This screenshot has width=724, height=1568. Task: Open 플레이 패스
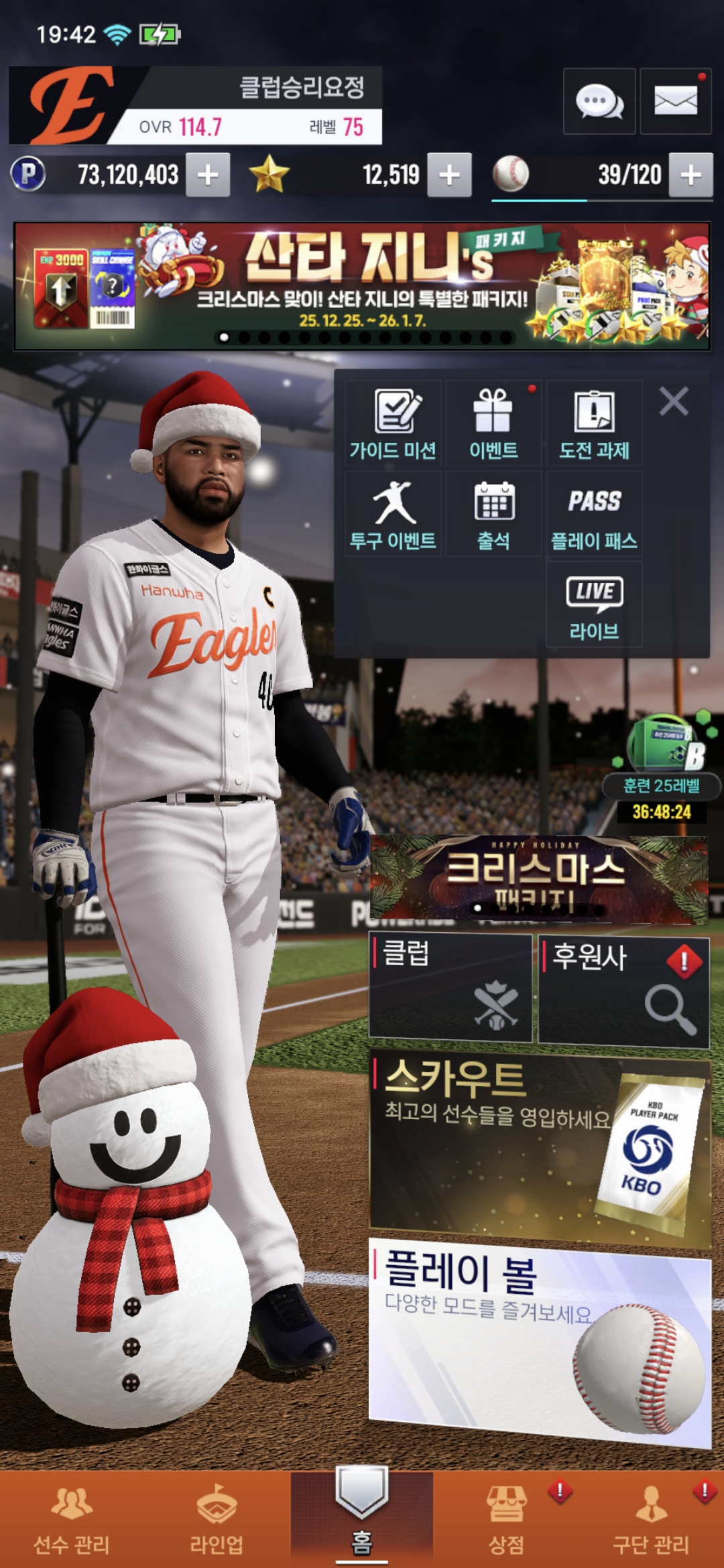(594, 514)
